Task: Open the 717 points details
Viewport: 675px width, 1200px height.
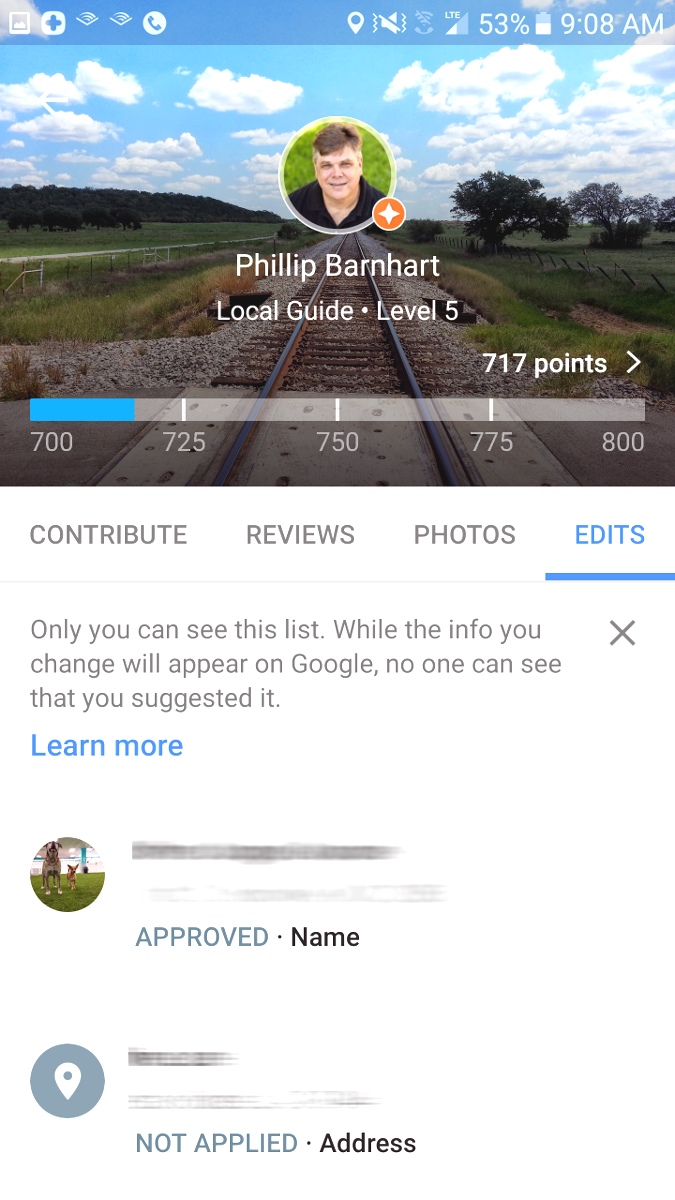Action: [x=561, y=363]
